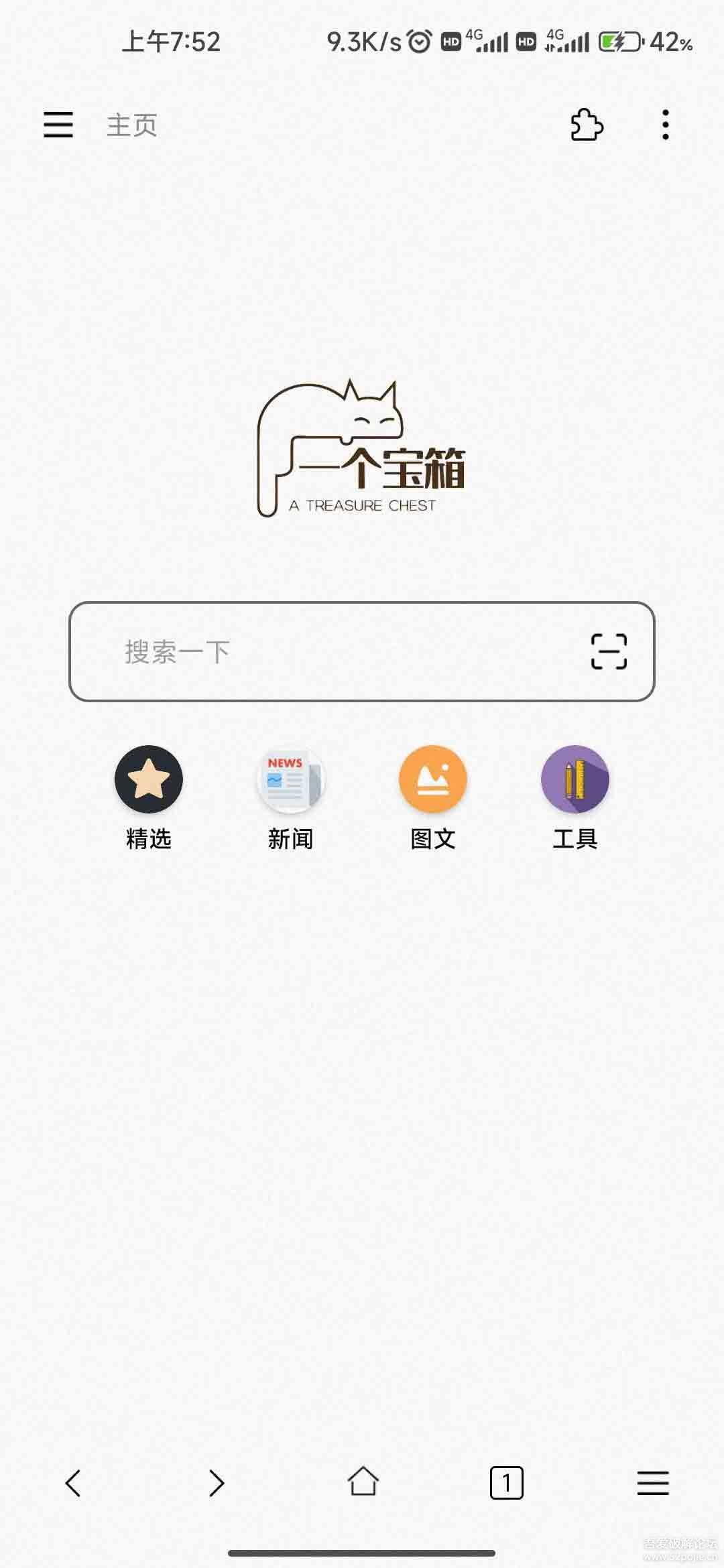
Task: Open the 工具 pencils shortcut icon
Action: coord(575,780)
